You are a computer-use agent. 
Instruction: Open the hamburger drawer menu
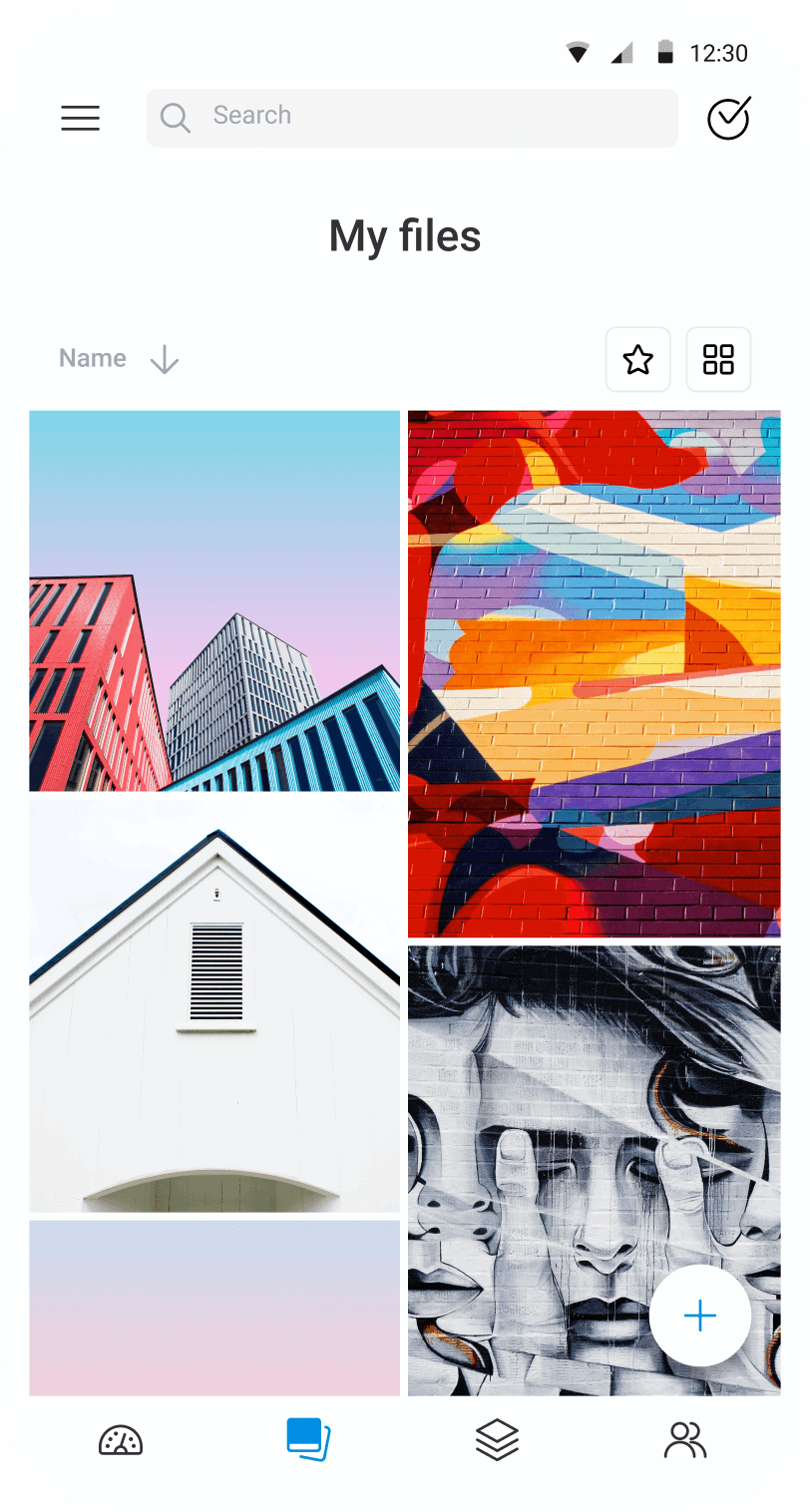[x=80, y=119]
